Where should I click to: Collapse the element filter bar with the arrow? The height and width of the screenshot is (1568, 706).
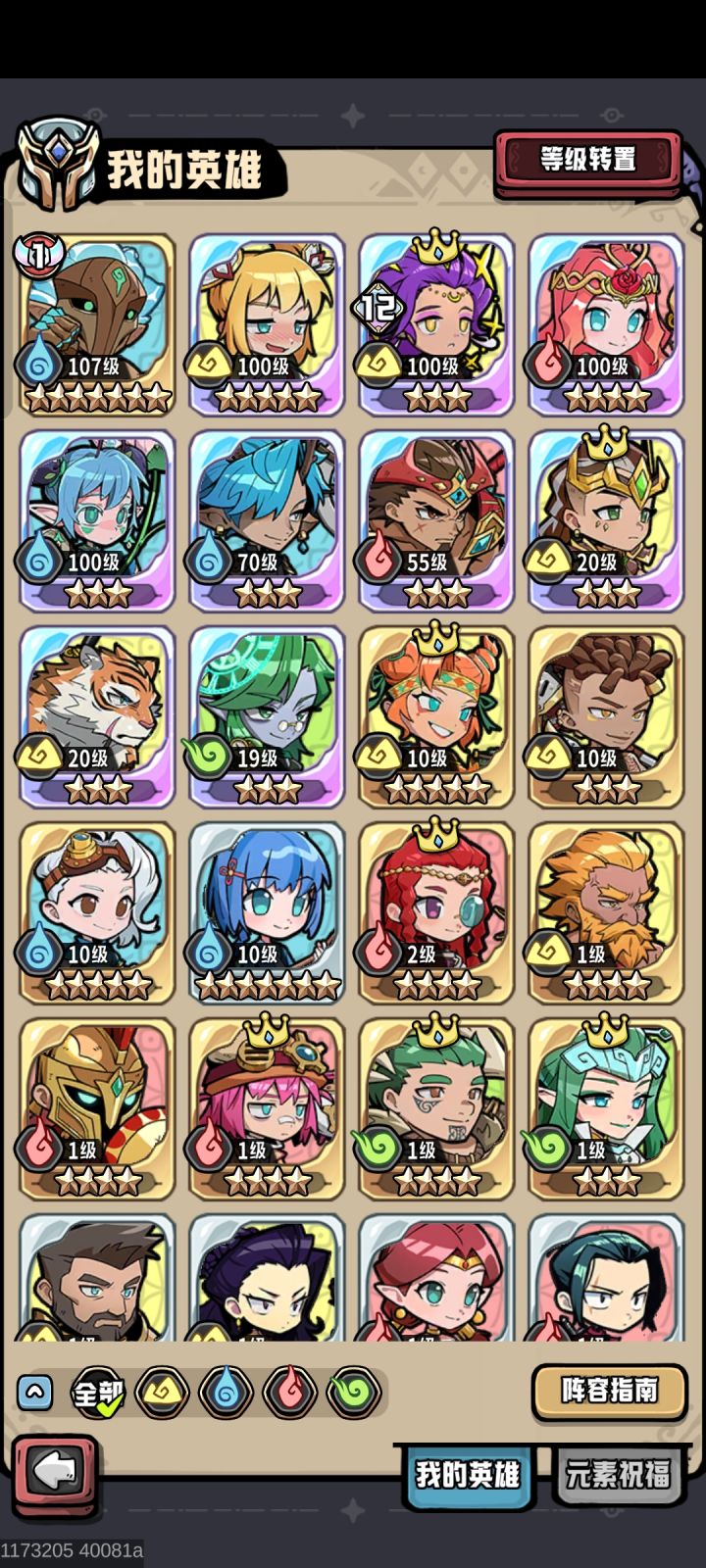point(35,1391)
